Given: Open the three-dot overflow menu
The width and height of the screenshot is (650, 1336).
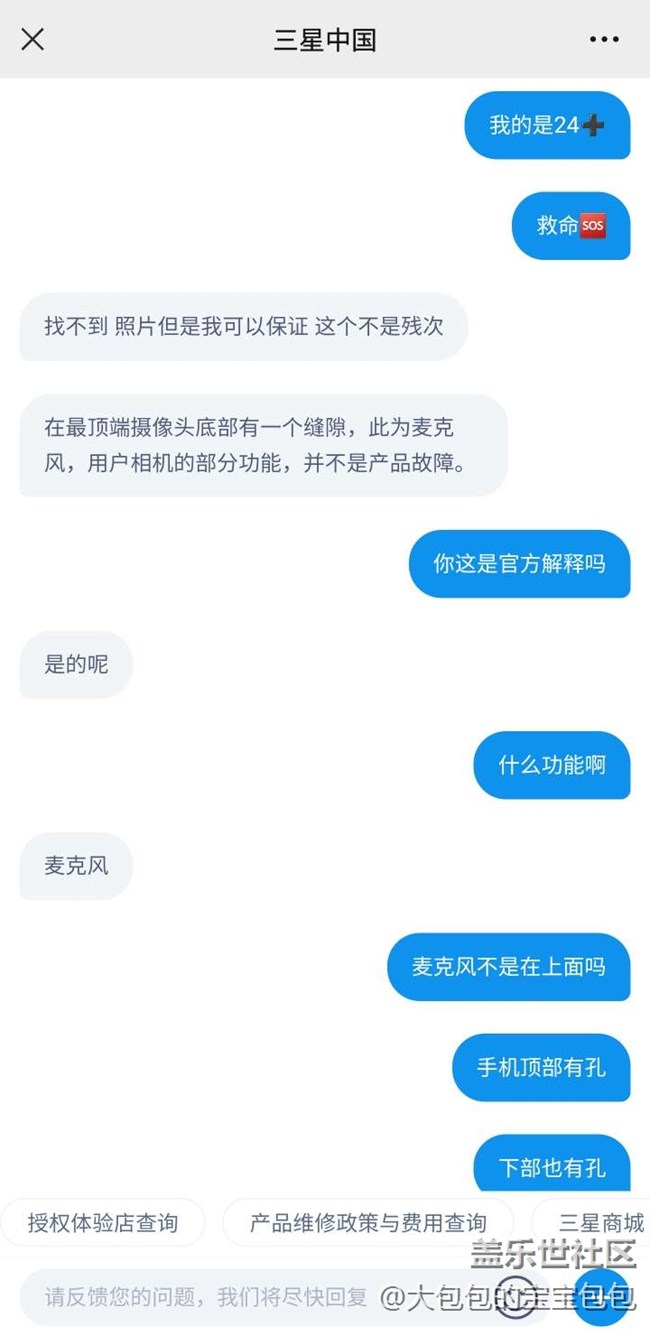Looking at the screenshot, I should tap(604, 39).
